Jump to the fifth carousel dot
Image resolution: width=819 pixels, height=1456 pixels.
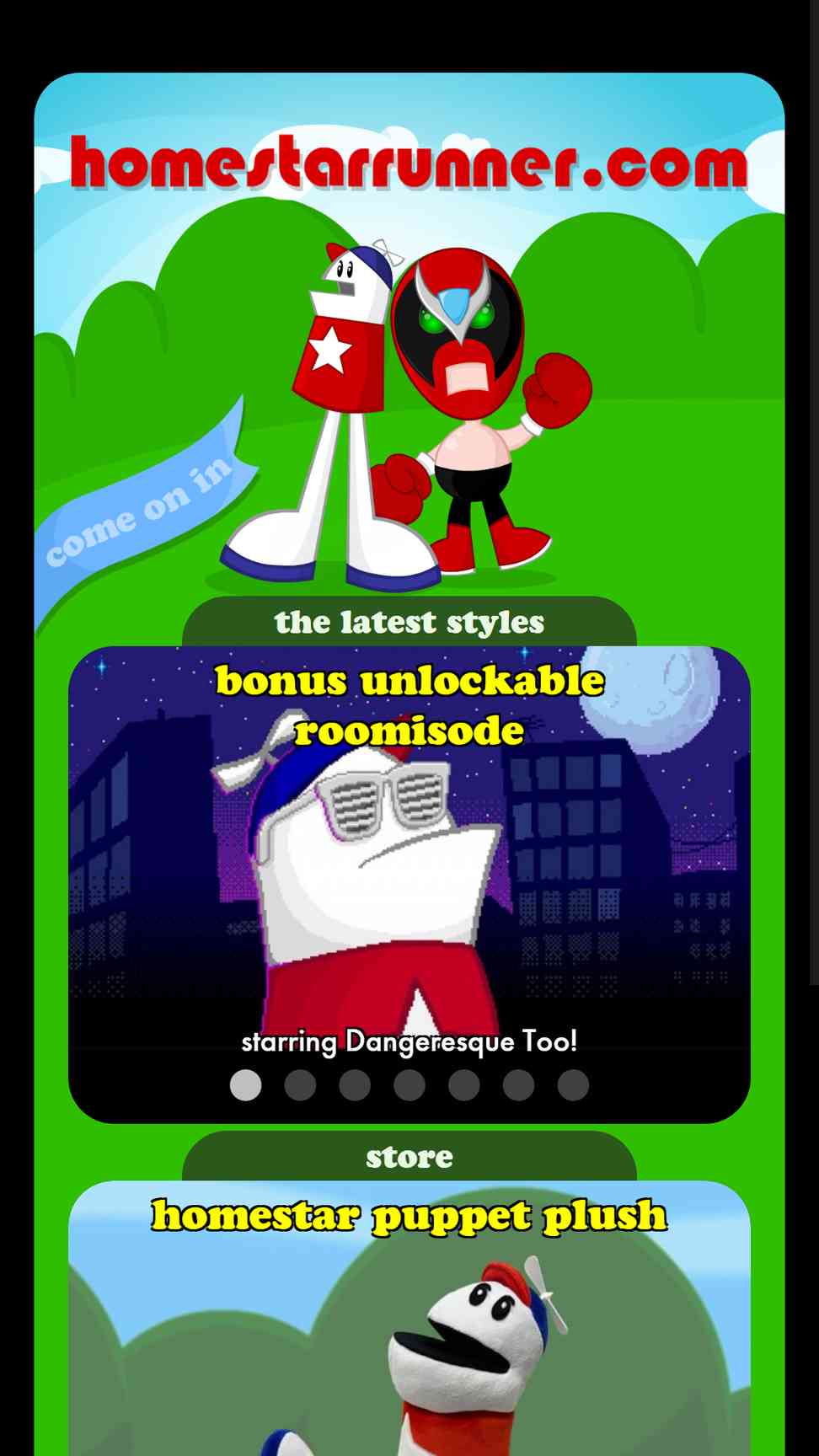464,1084
